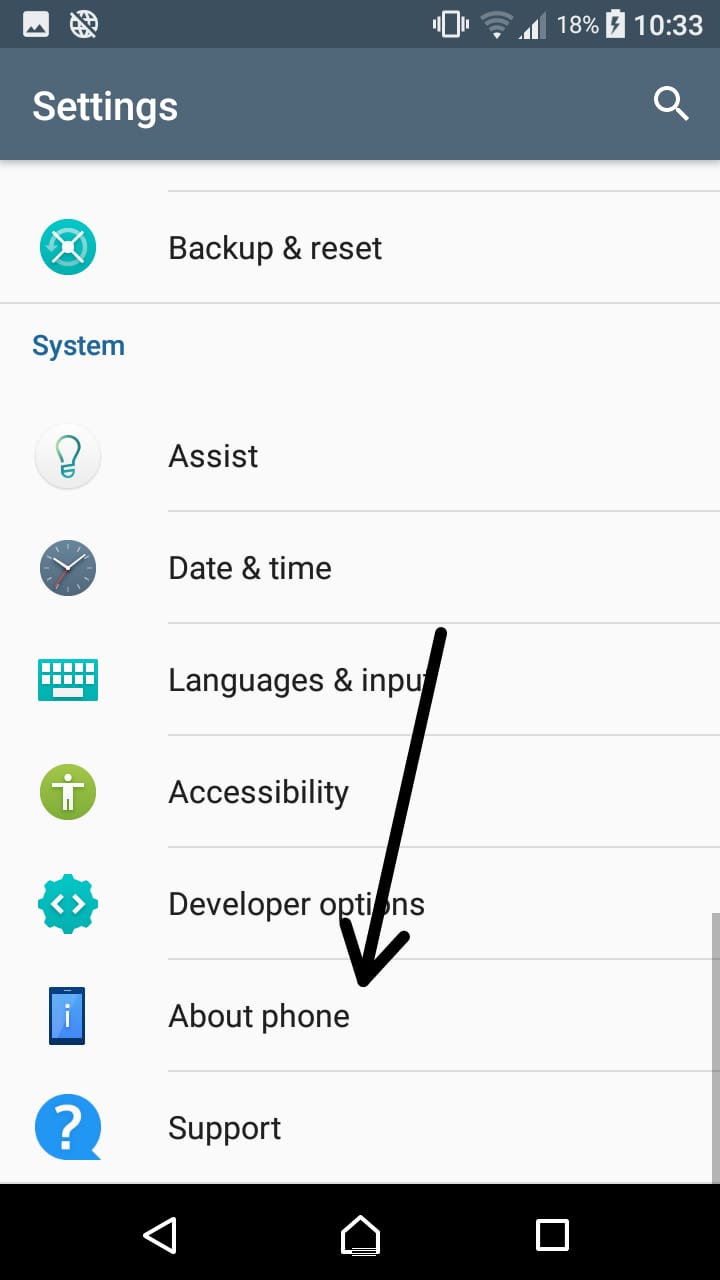Show recent apps
Viewport: 720px width, 1280px height.
click(552, 1234)
